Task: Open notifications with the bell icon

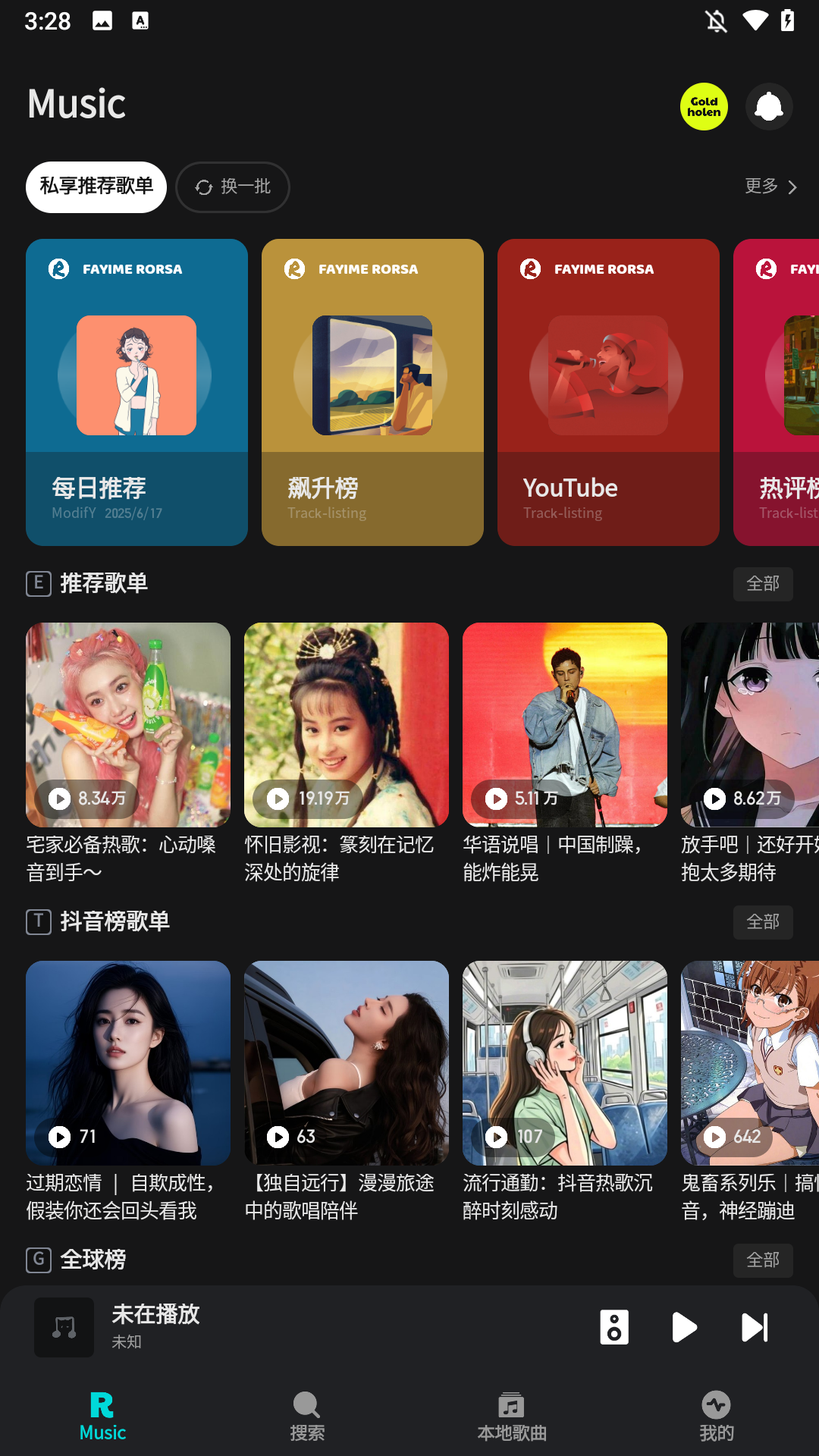Action: [769, 107]
